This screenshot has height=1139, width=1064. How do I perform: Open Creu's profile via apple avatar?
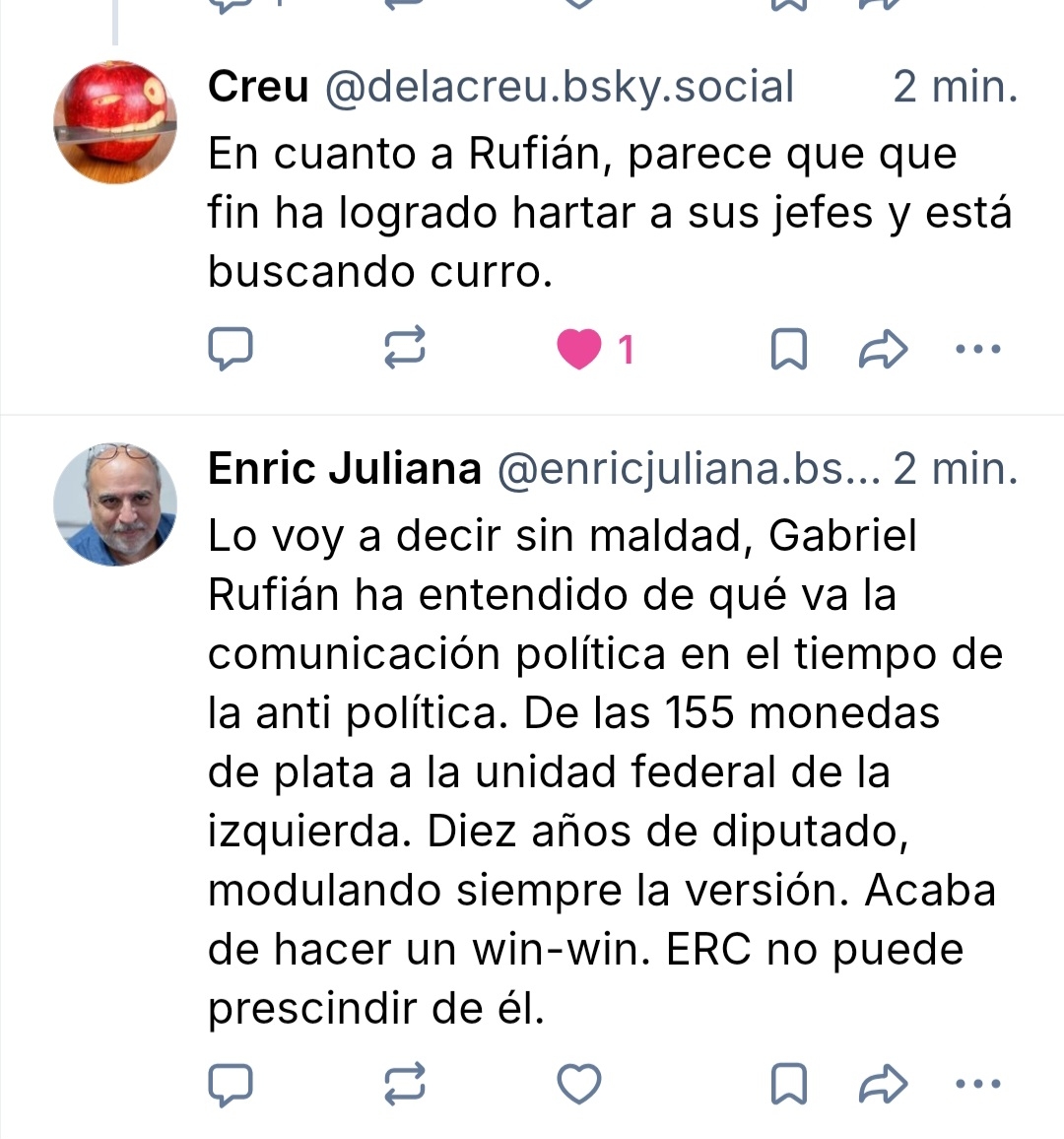(115, 122)
